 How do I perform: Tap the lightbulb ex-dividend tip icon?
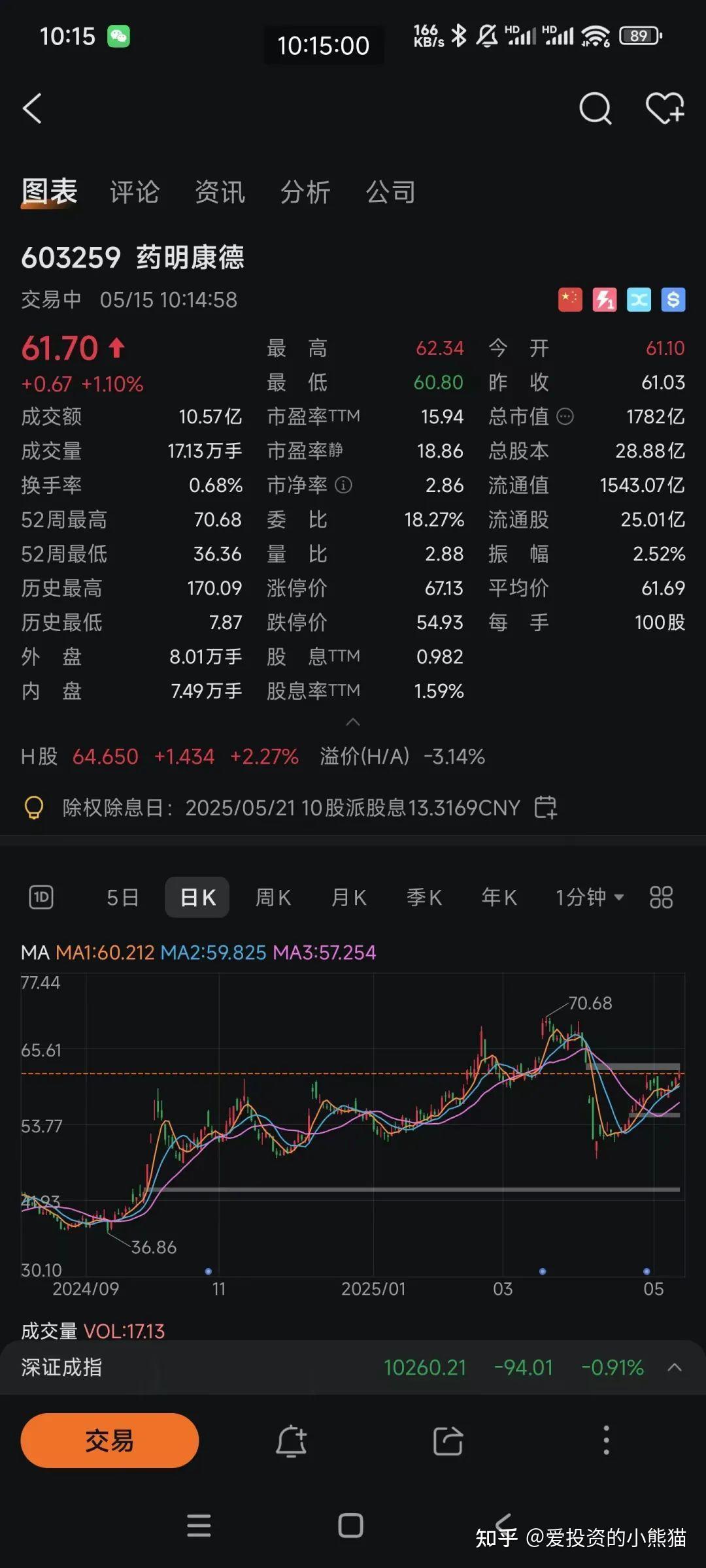pyautogui.click(x=34, y=808)
